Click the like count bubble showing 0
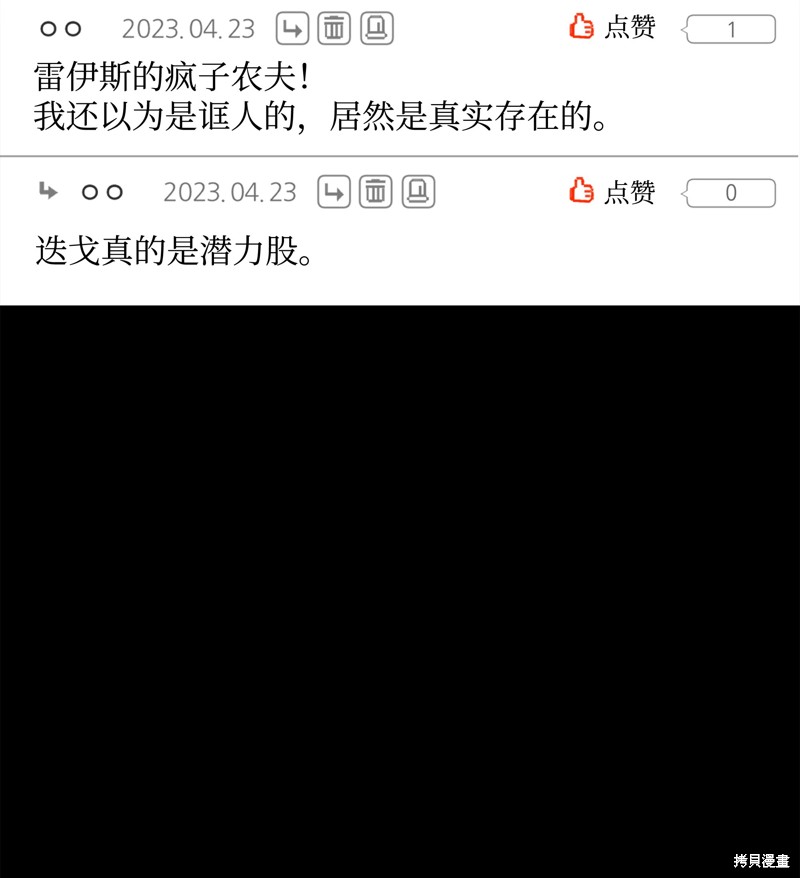The image size is (800, 878). (731, 192)
